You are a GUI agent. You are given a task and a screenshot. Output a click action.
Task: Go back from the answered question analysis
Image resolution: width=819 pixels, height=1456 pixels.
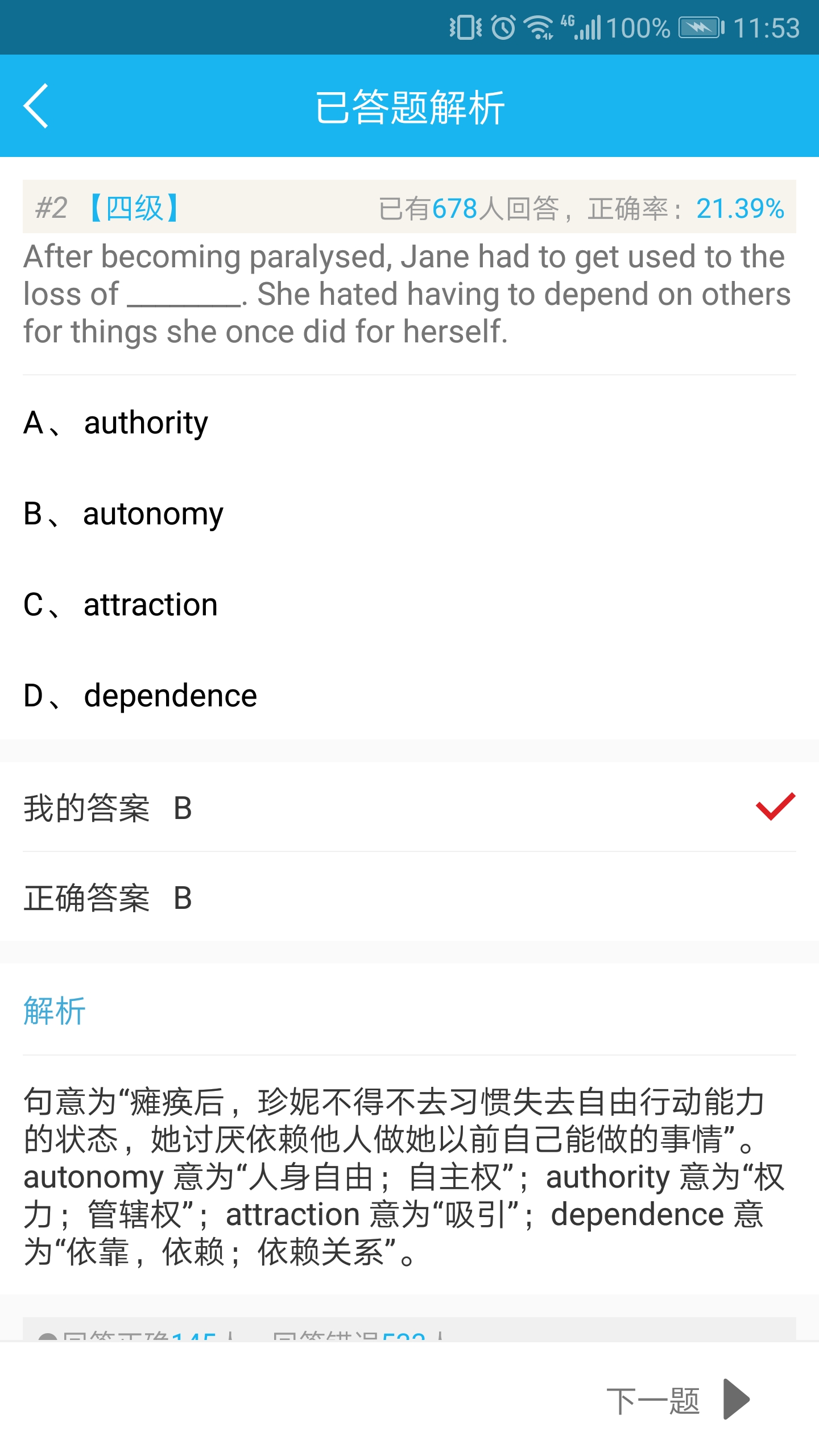(x=36, y=106)
